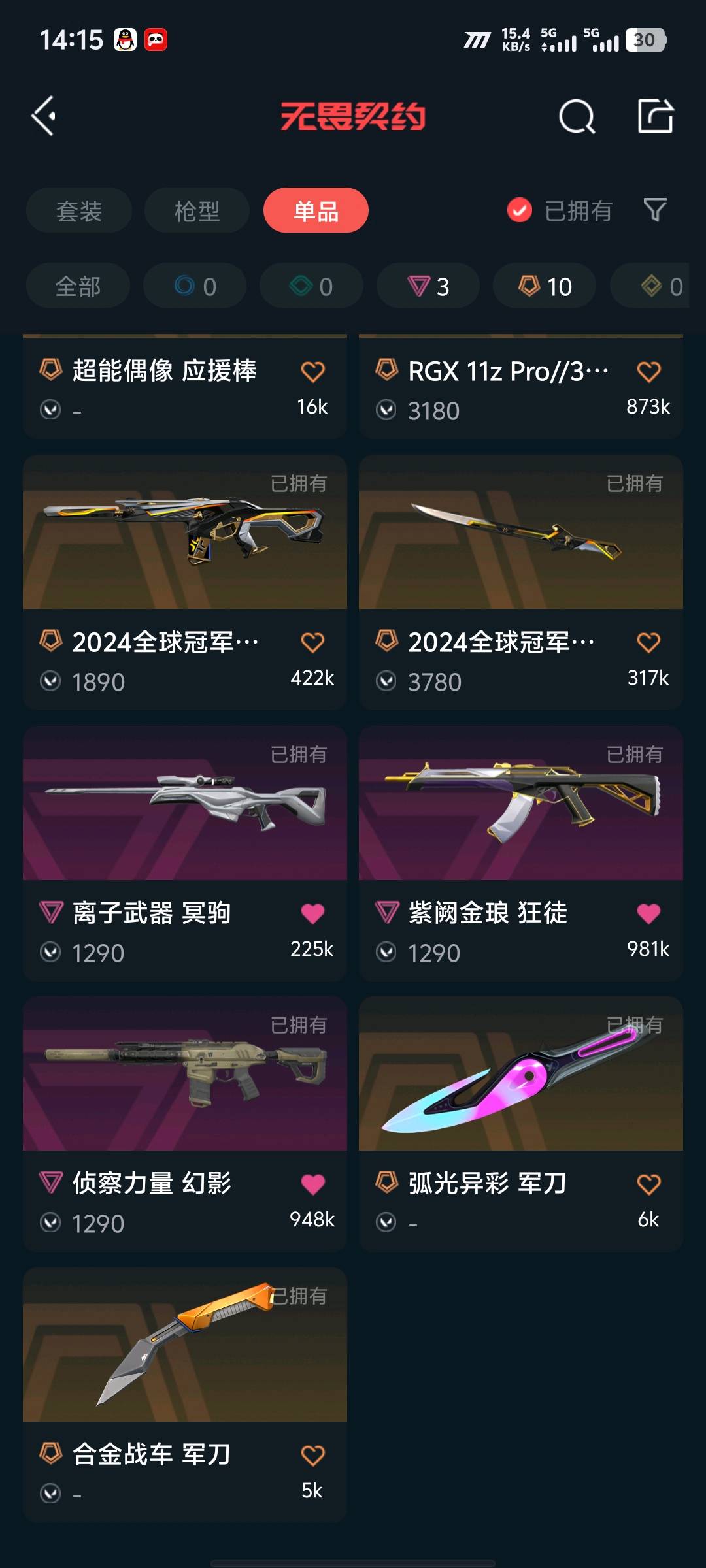Select the 单品 tab

coord(316,210)
